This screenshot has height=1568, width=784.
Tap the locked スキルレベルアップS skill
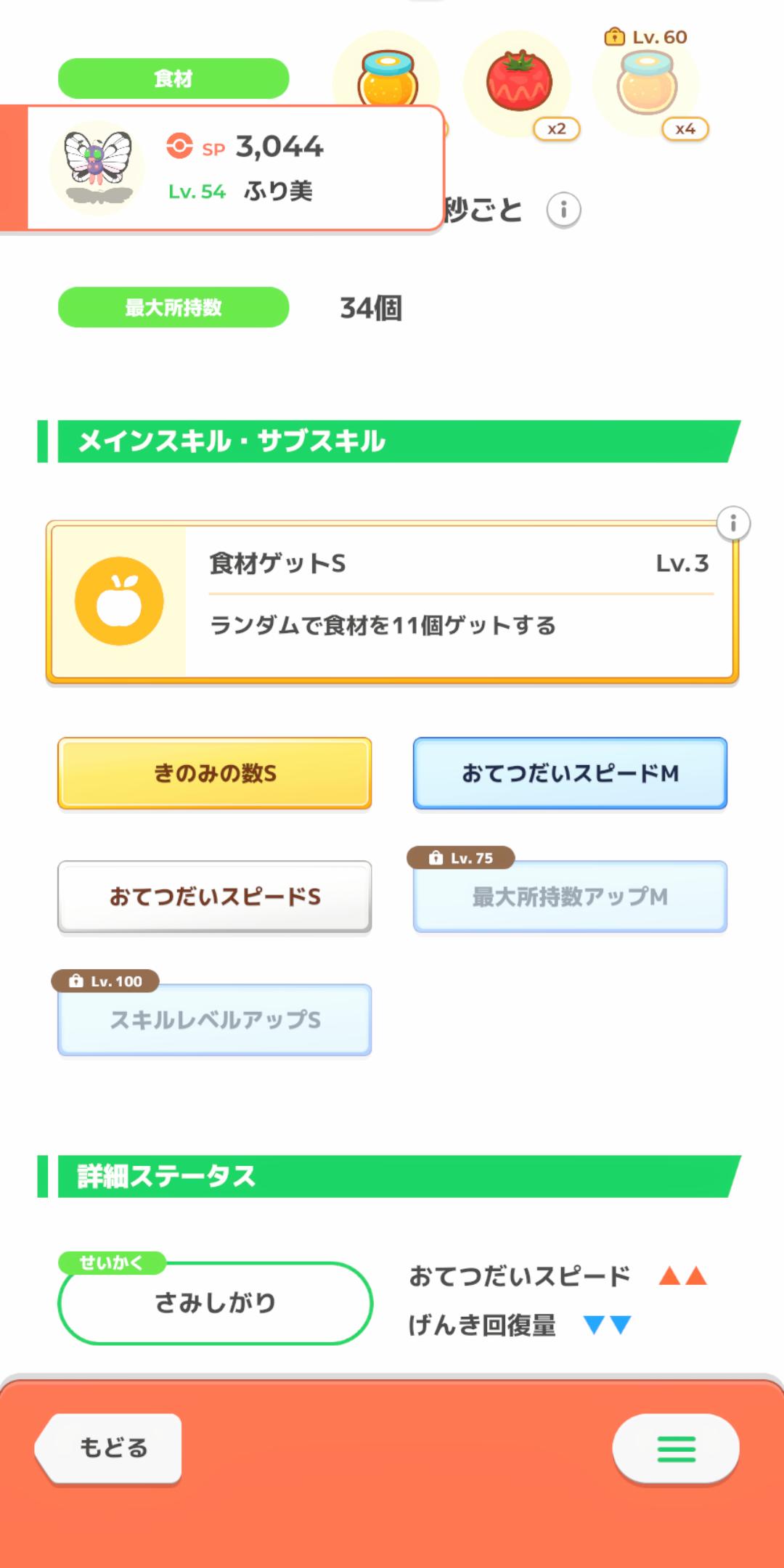pyautogui.click(x=215, y=1020)
